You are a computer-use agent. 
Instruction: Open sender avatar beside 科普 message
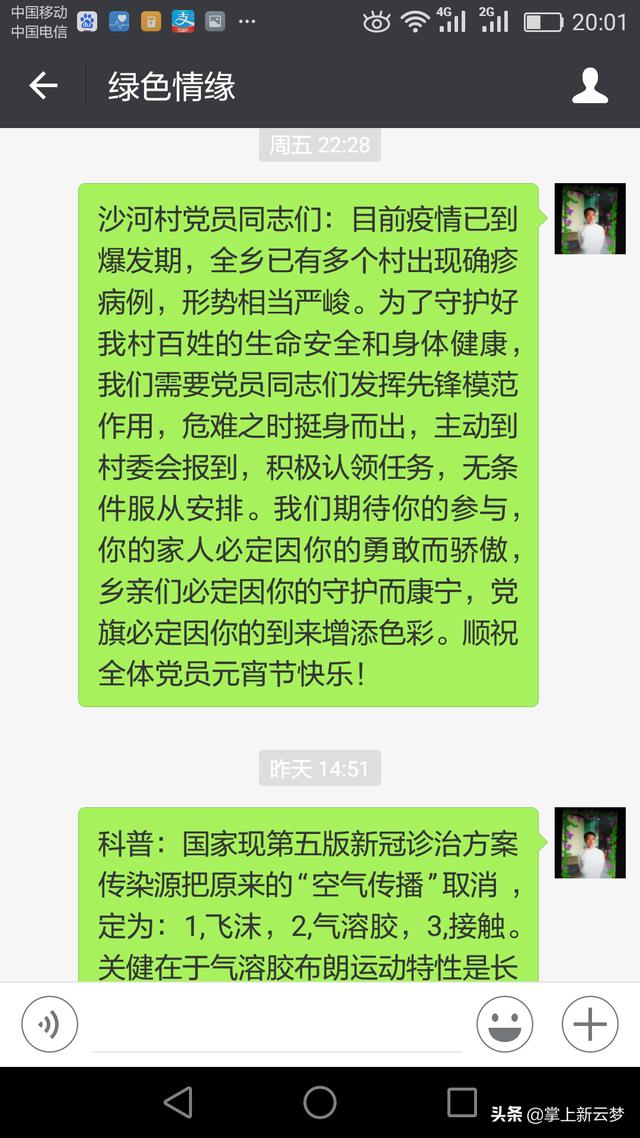pyautogui.click(x=590, y=843)
